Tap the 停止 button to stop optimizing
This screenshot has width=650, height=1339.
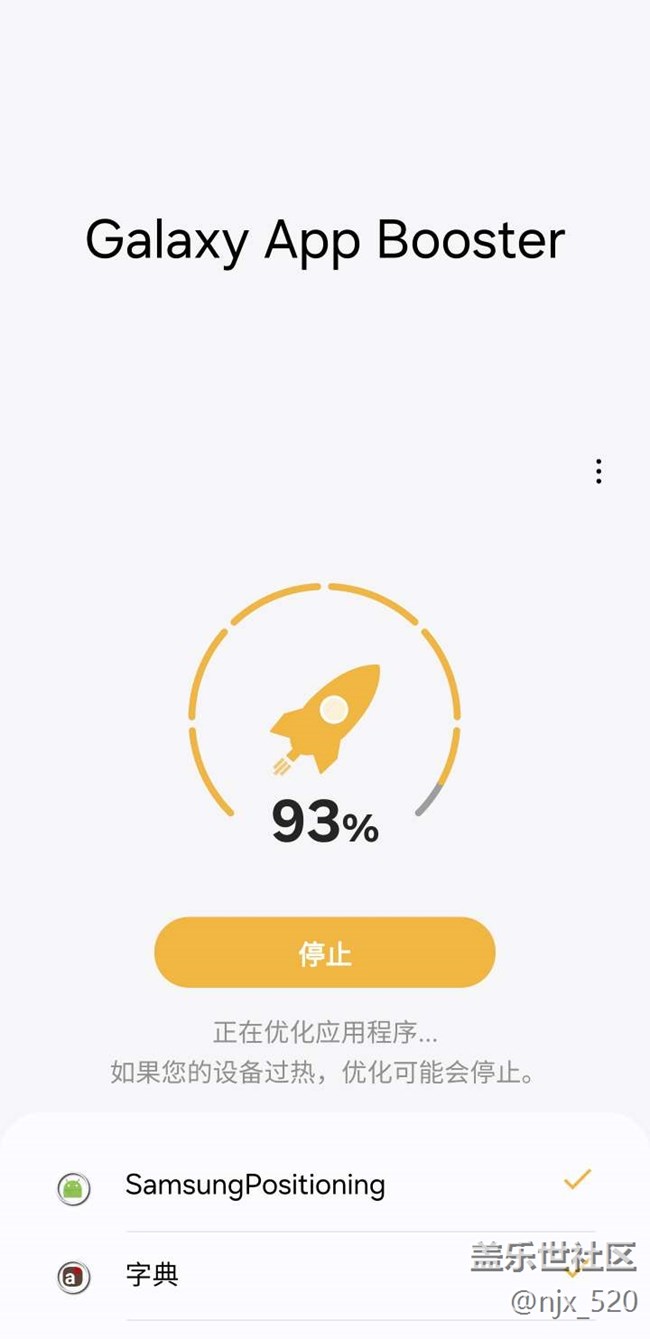325,952
